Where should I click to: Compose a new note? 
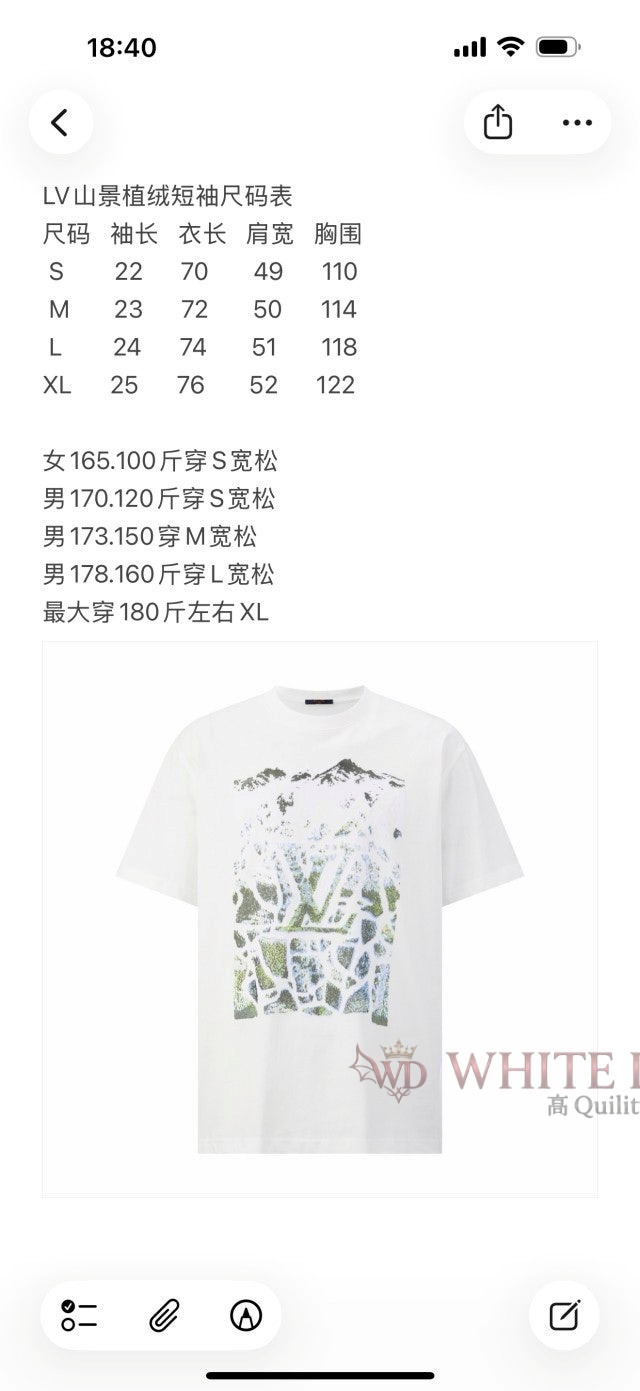click(565, 1315)
